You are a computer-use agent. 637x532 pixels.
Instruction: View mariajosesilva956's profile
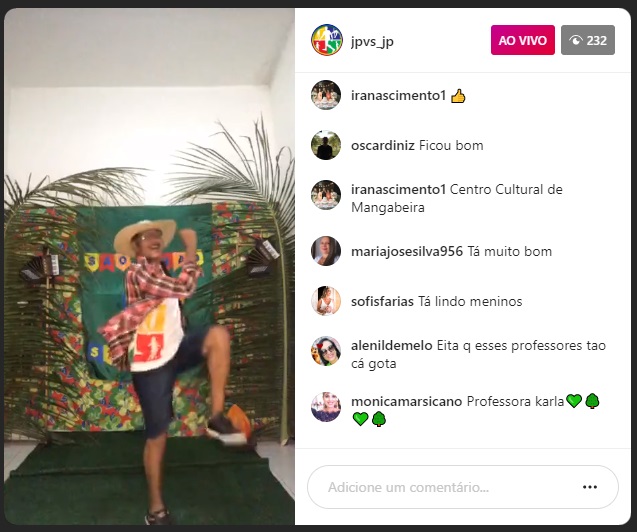point(406,251)
